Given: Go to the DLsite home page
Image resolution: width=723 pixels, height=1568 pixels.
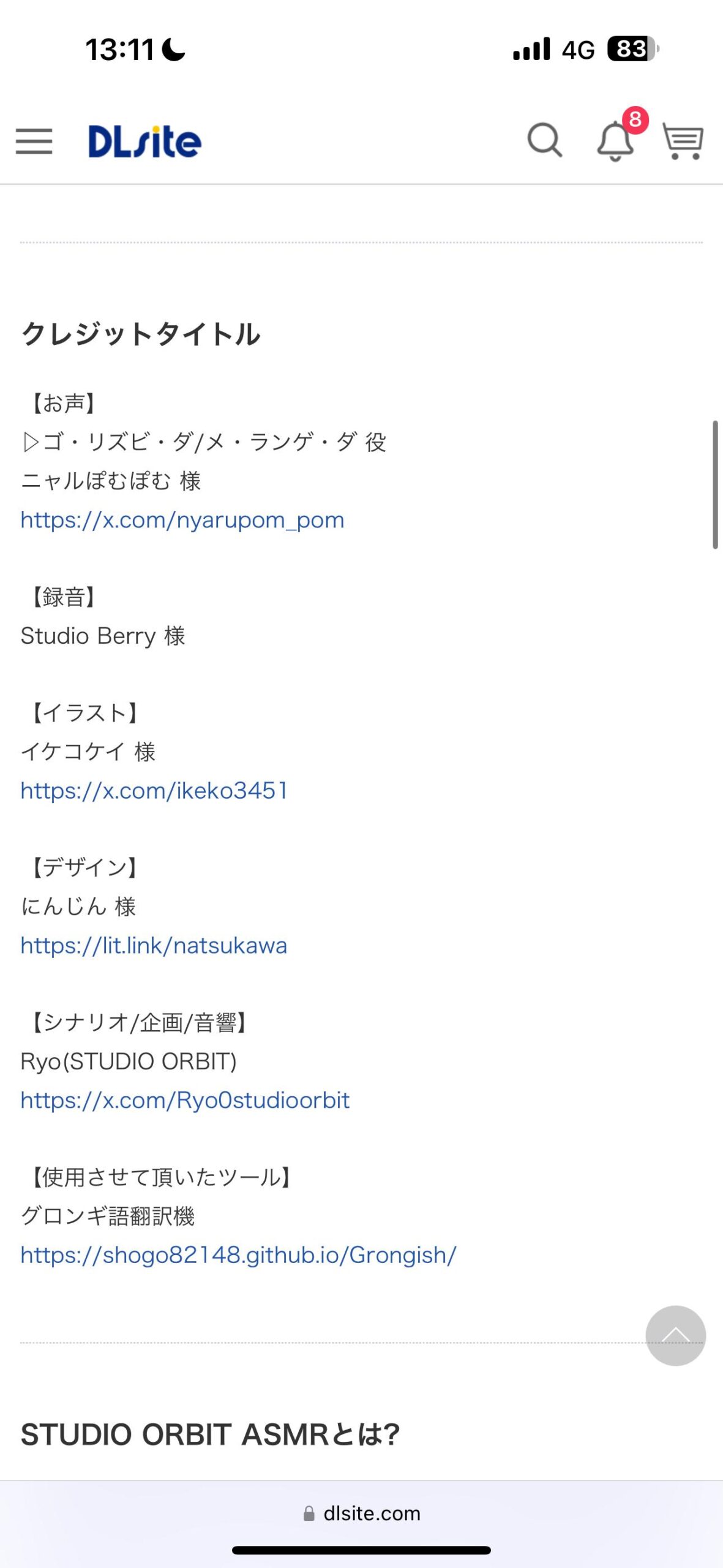Looking at the screenshot, I should (145, 141).
